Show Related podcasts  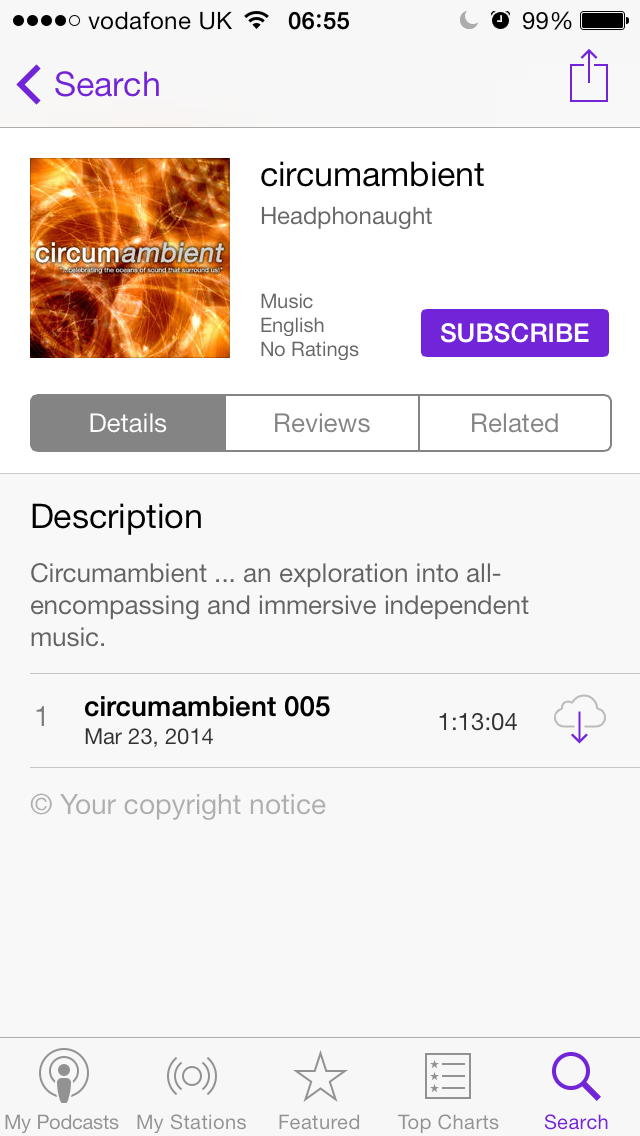pyautogui.click(x=515, y=423)
